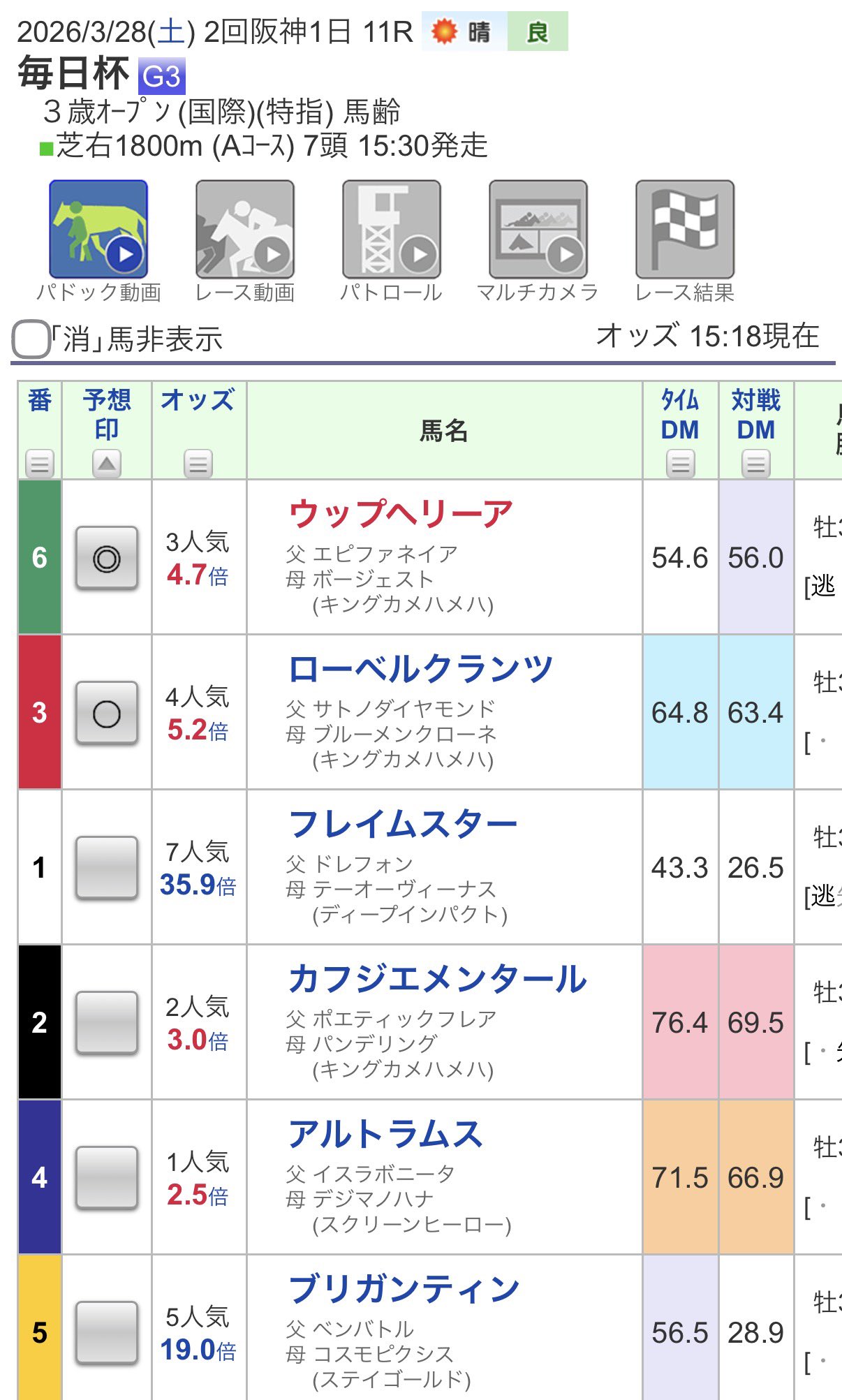Sort by 予想印 prediction mark column
The height and width of the screenshot is (1400, 842).
tap(107, 464)
